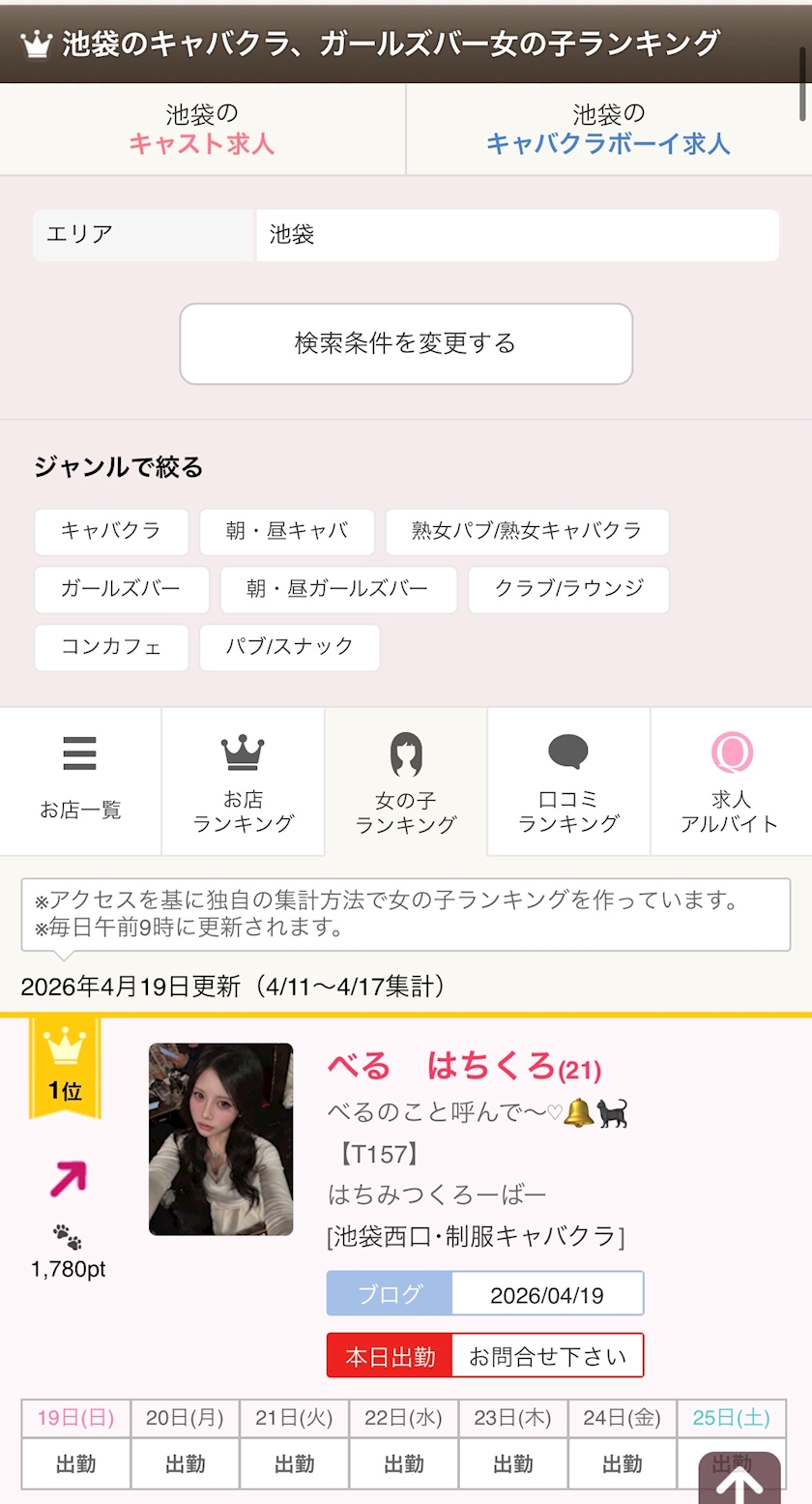The height and width of the screenshot is (1504, 812).
Task: Go to the 求人アルバイト tab
Action: [x=731, y=781]
